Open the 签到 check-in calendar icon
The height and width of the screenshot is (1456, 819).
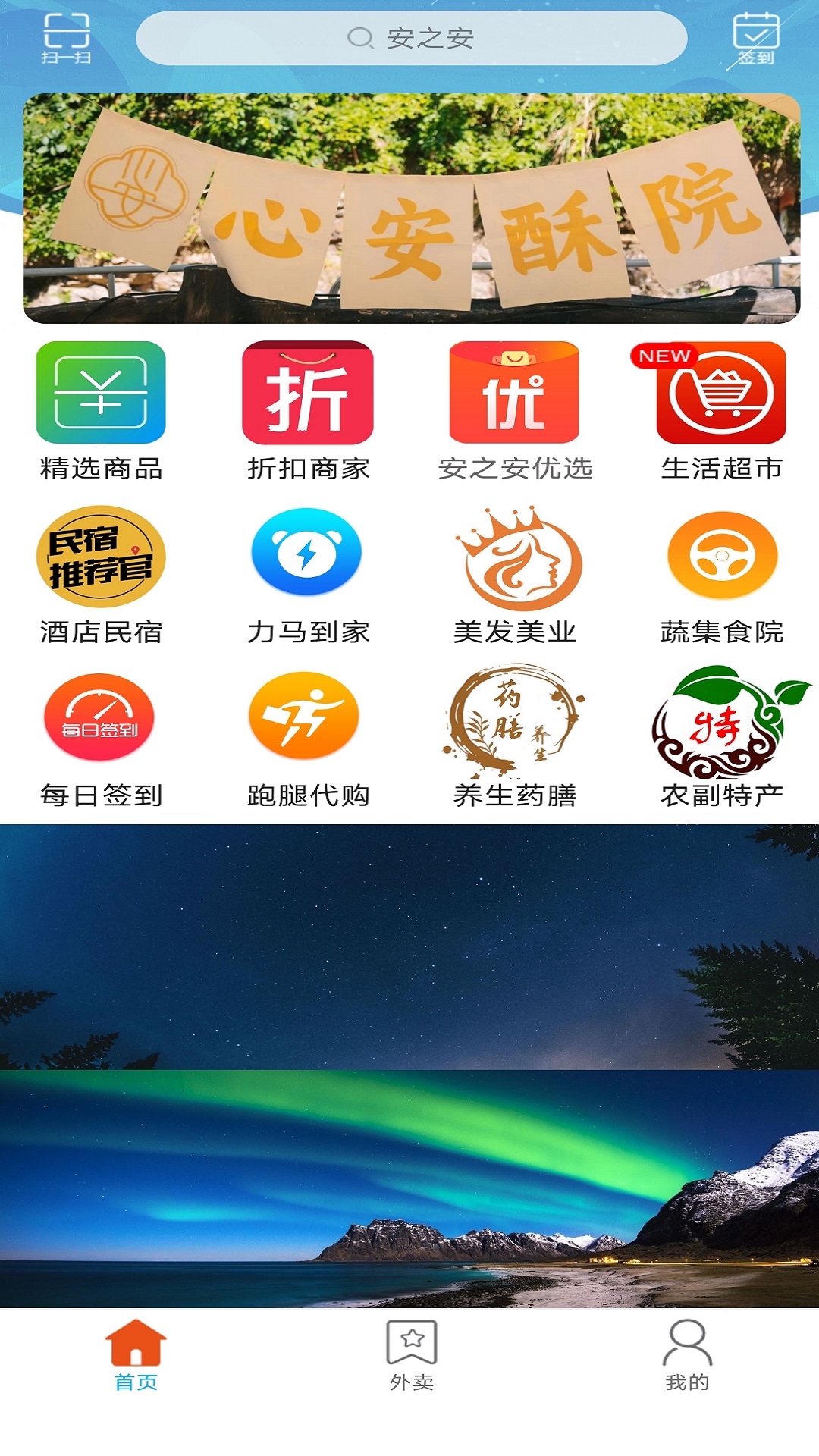pyautogui.click(x=756, y=39)
